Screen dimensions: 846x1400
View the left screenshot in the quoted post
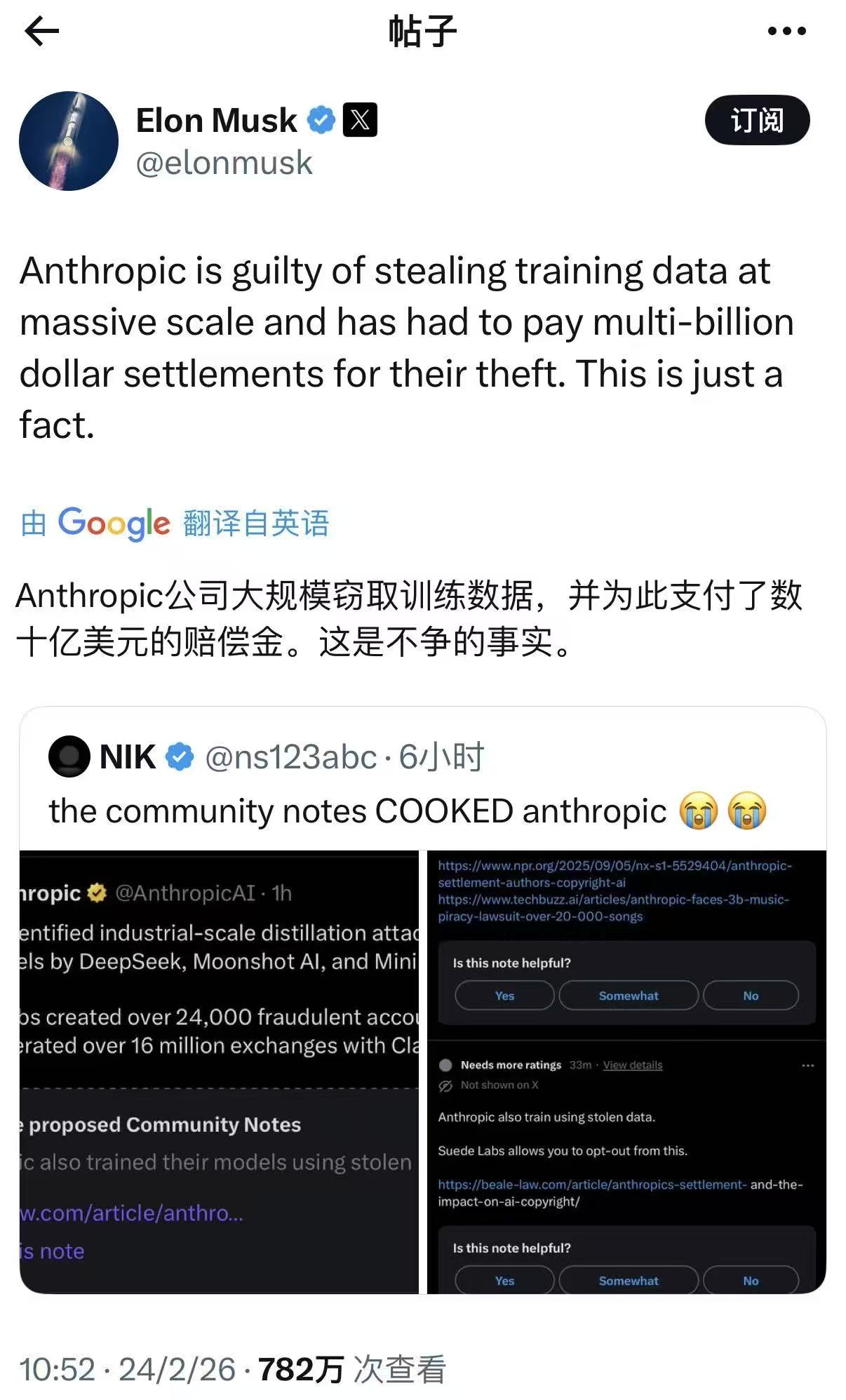pyautogui.click(x=219, y=1071)
